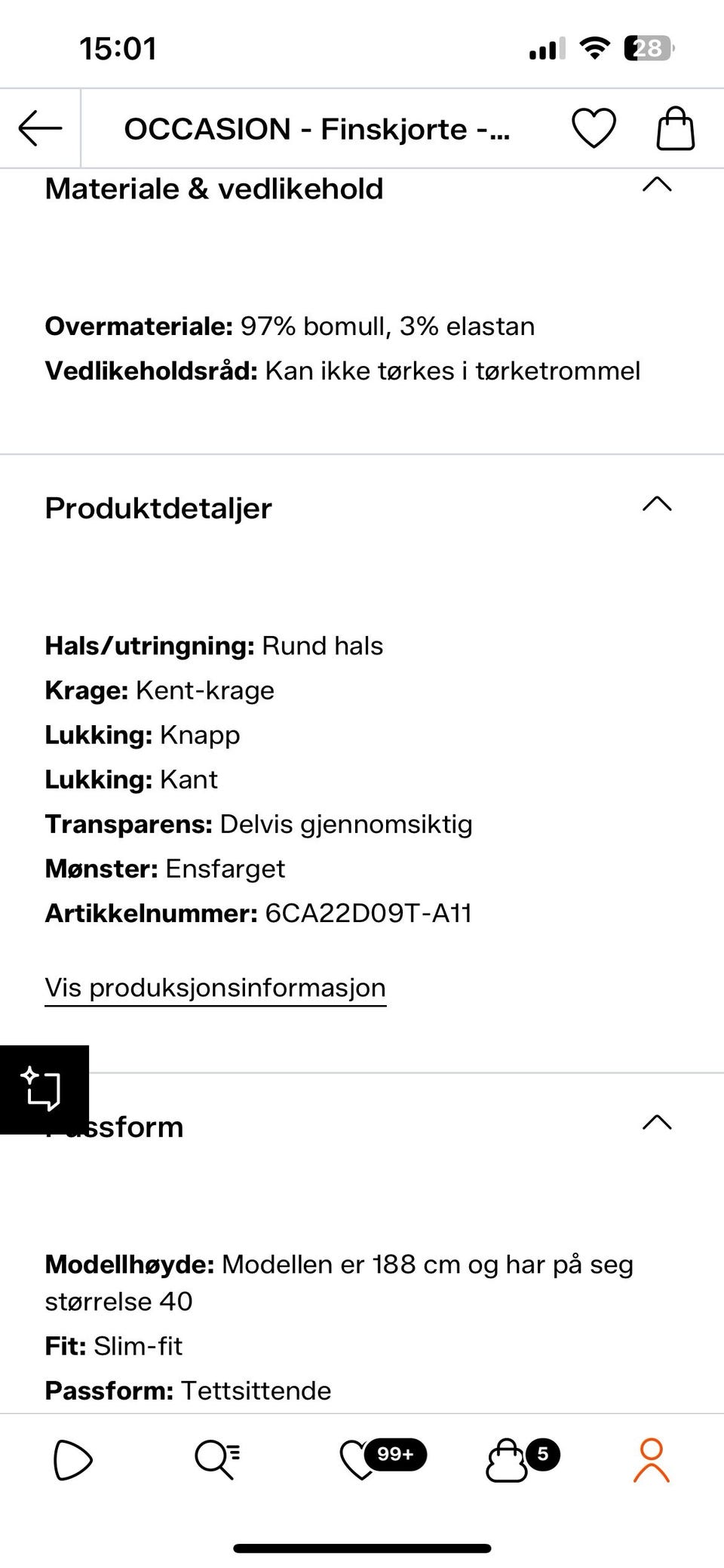The image size is (724, 1568).
Task: Select the Artikkelnummer 6CA22D09T-A11 text
Action: click(259, 913)
